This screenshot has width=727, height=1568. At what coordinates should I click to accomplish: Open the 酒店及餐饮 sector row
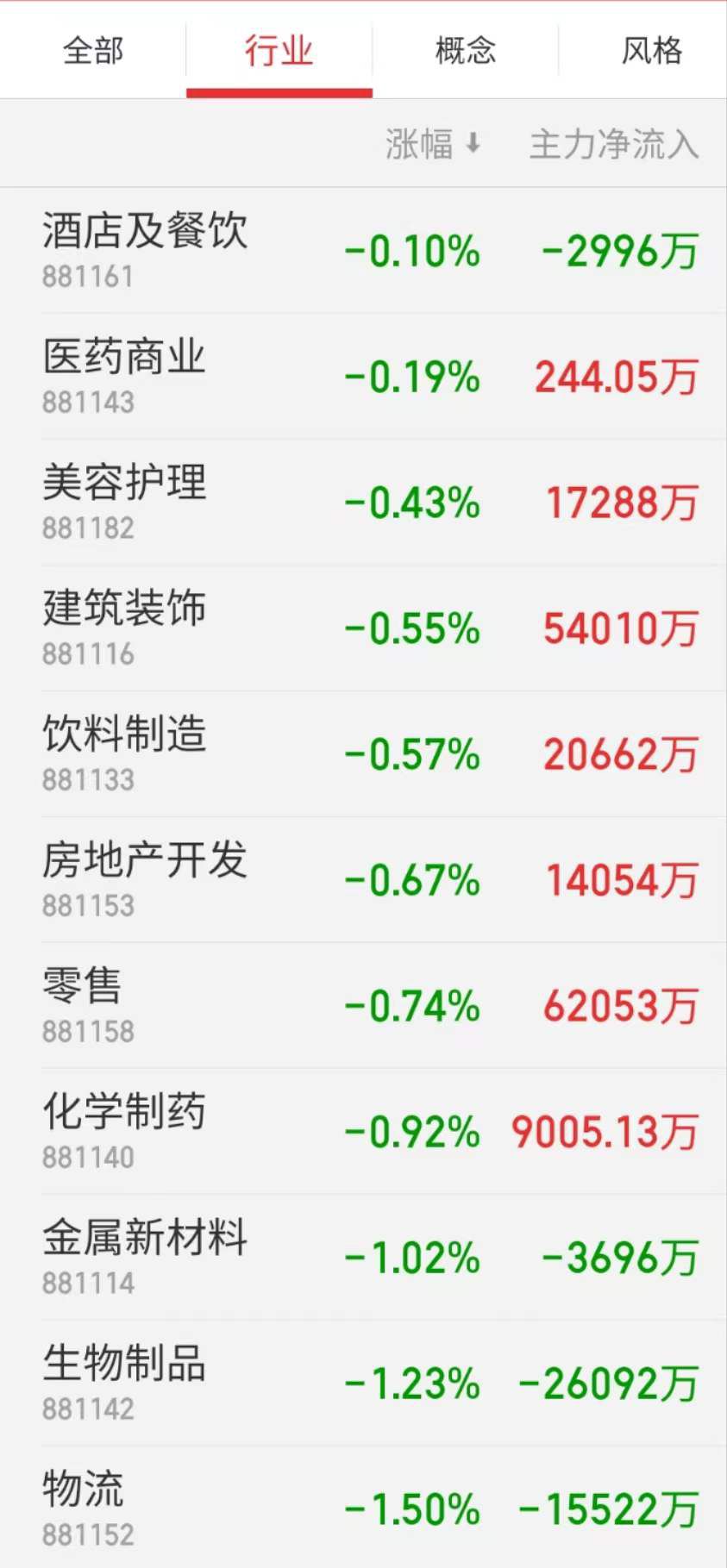(363, 251)
